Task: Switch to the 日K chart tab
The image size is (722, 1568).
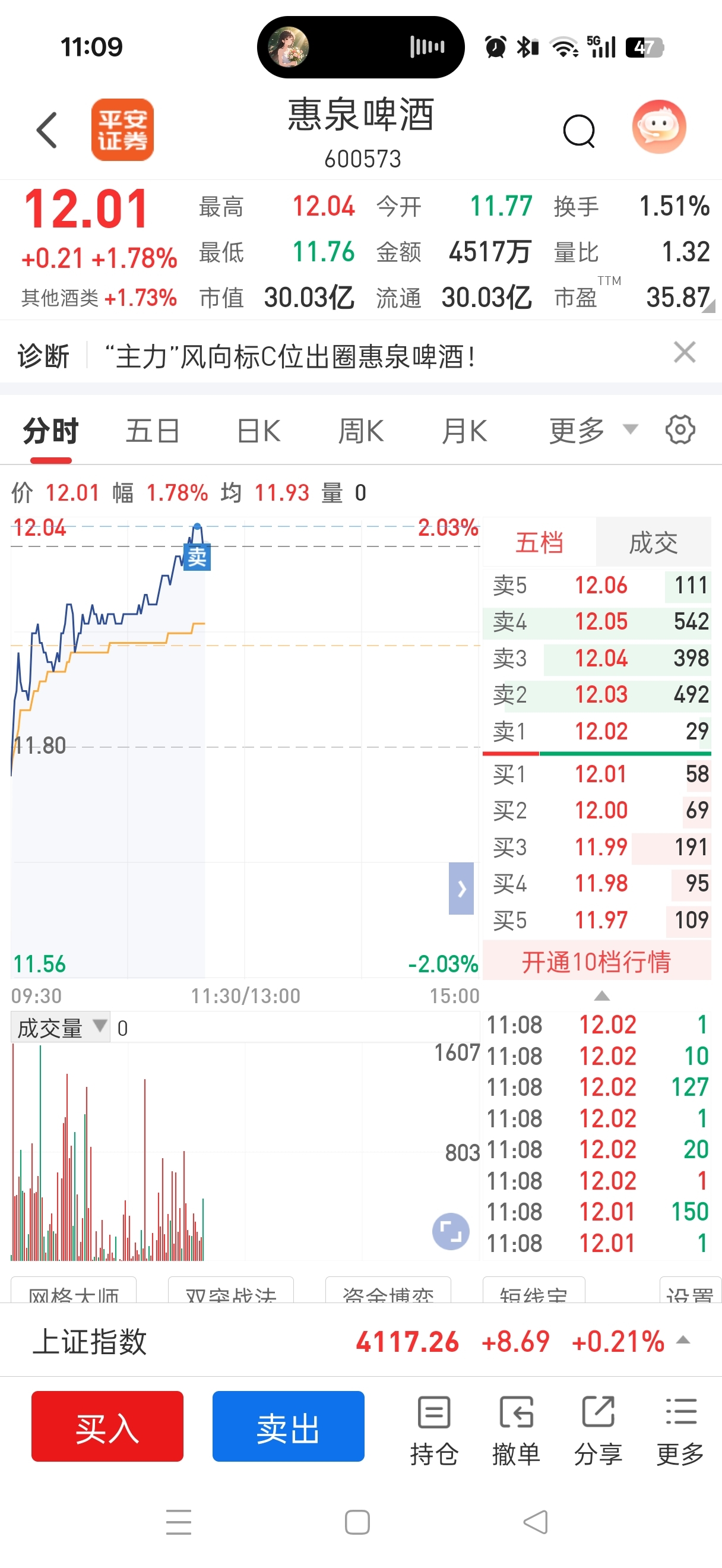Action: click(x=259, y=431)
